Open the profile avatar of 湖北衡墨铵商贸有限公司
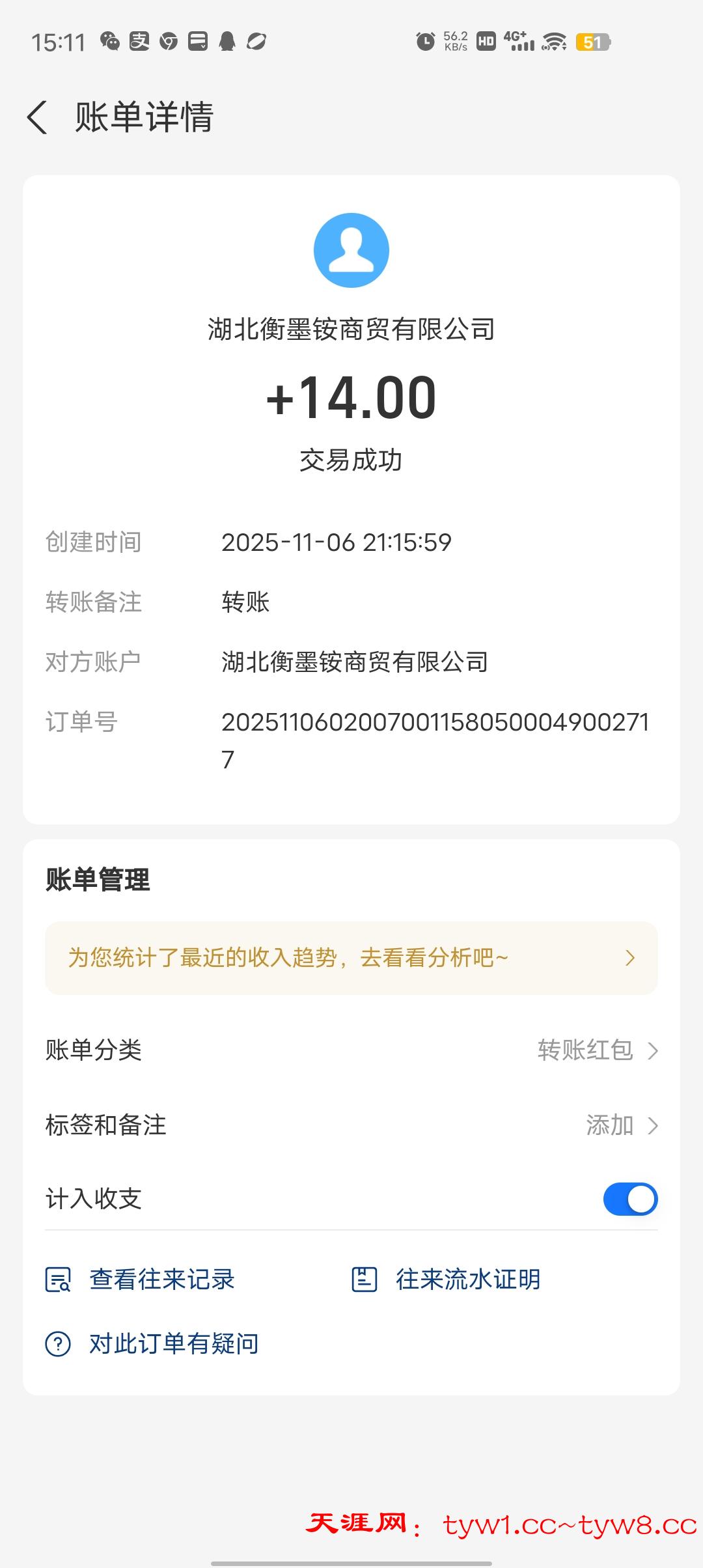This screenshot has height=1568, width=703. pyautogui.click(x=351, y=250)
